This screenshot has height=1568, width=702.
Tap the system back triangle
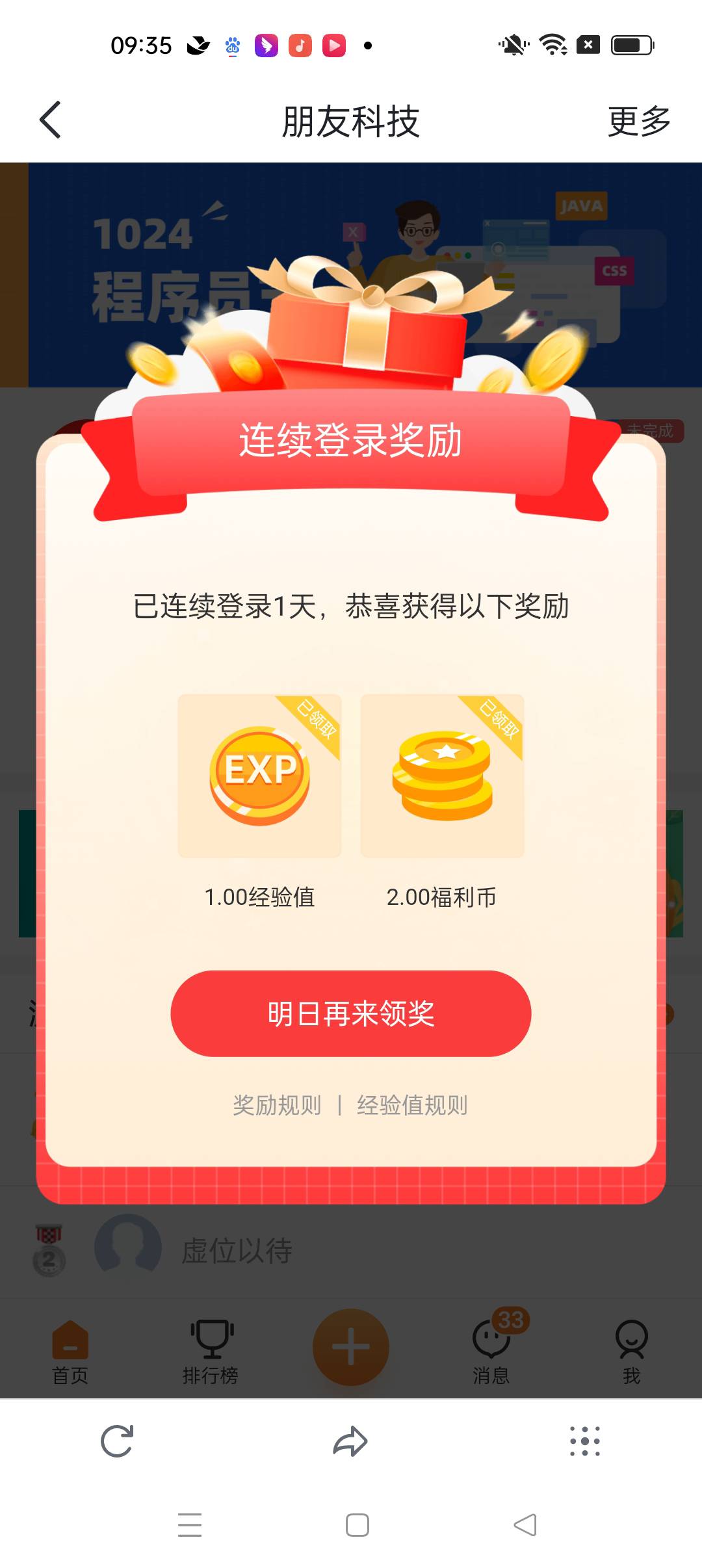click(525, 1525)
